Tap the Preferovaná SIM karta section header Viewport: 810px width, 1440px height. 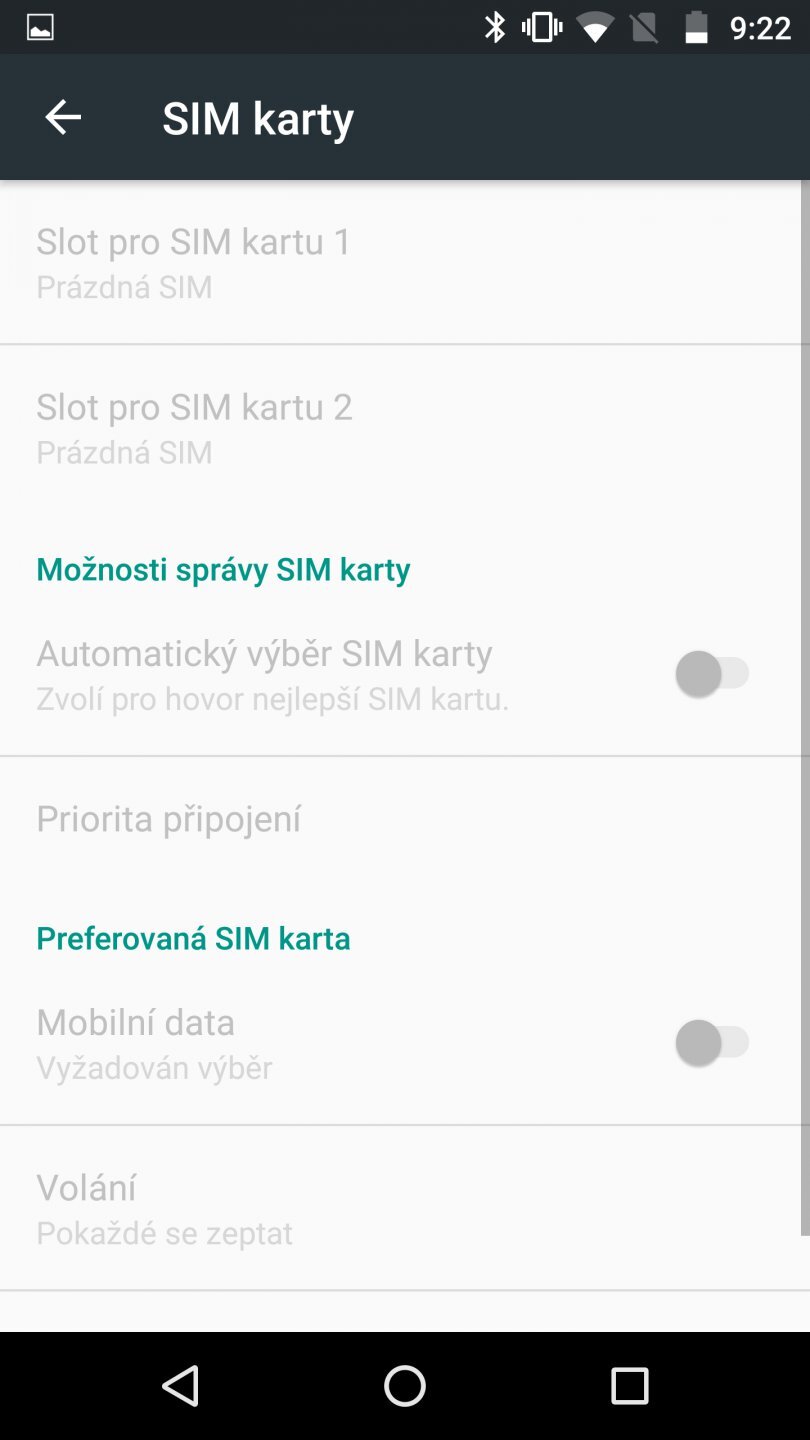pyautogui.click(x=193, y=937)
